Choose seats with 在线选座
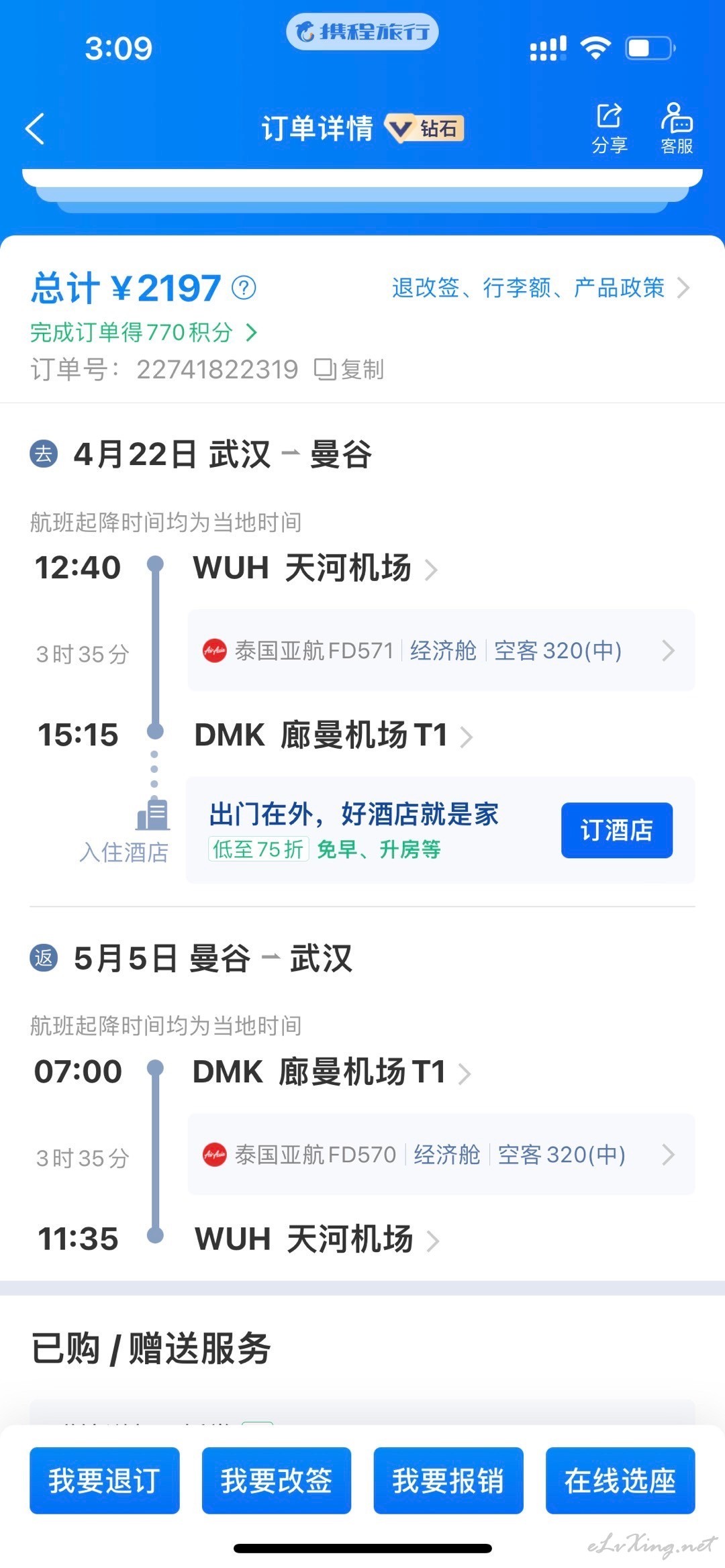The width and height of the screenshot is (725, 1568). click(x=620, y=1480)
